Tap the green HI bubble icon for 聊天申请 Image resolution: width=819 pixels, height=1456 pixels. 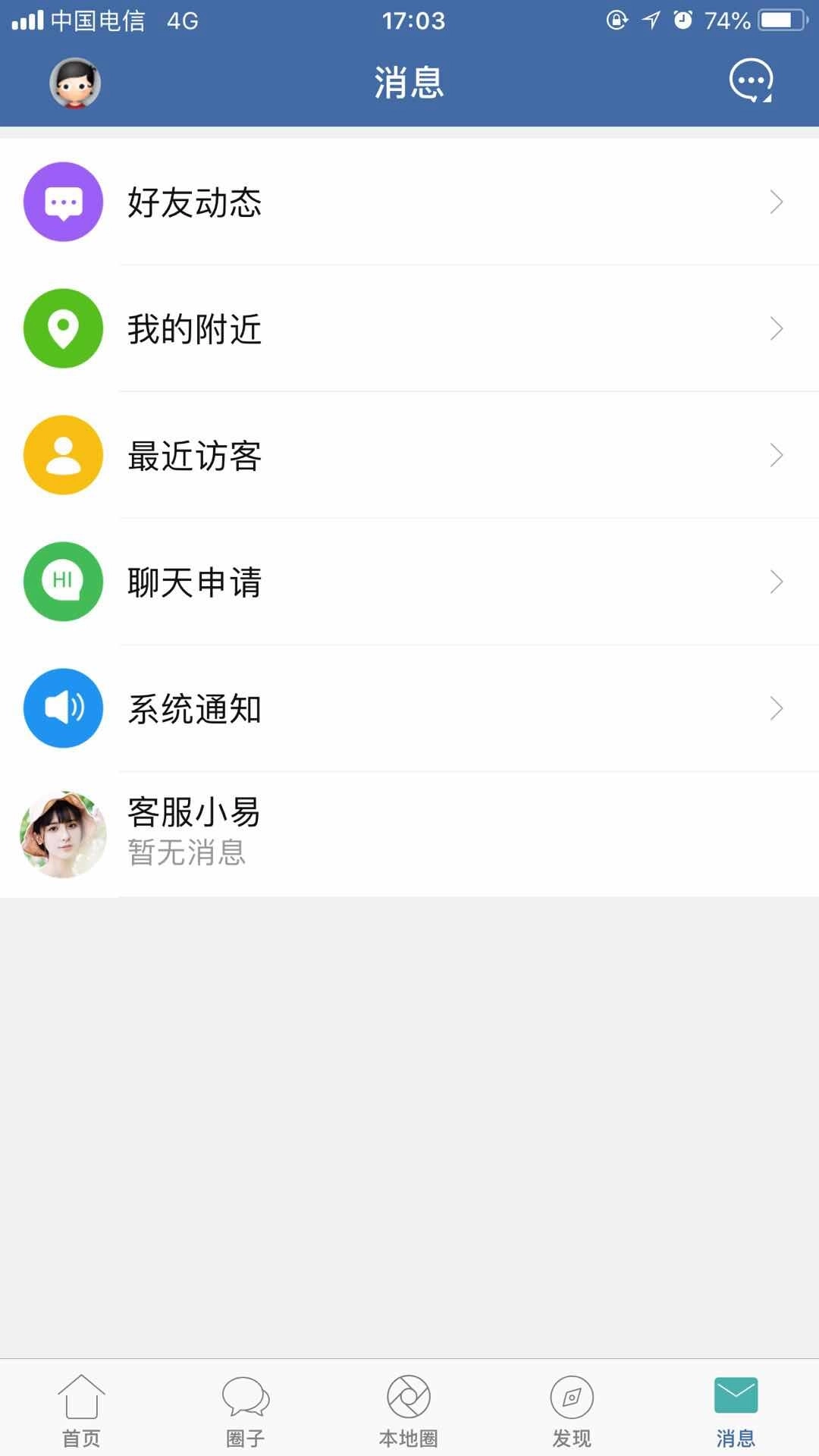[x=64, y=582]
